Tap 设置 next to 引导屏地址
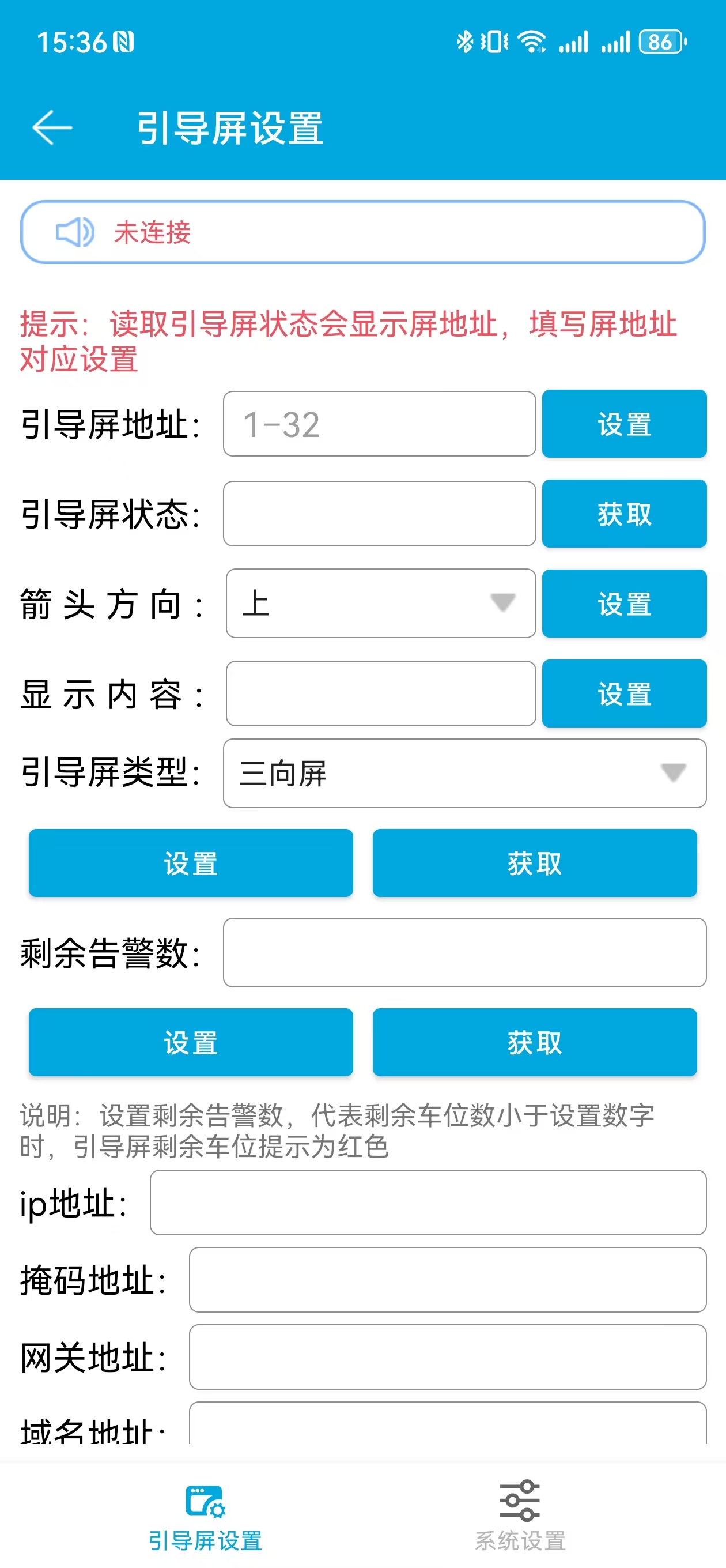Image resolution: width=726 pixels, height=1568 pixels. [x=625, y=424]
